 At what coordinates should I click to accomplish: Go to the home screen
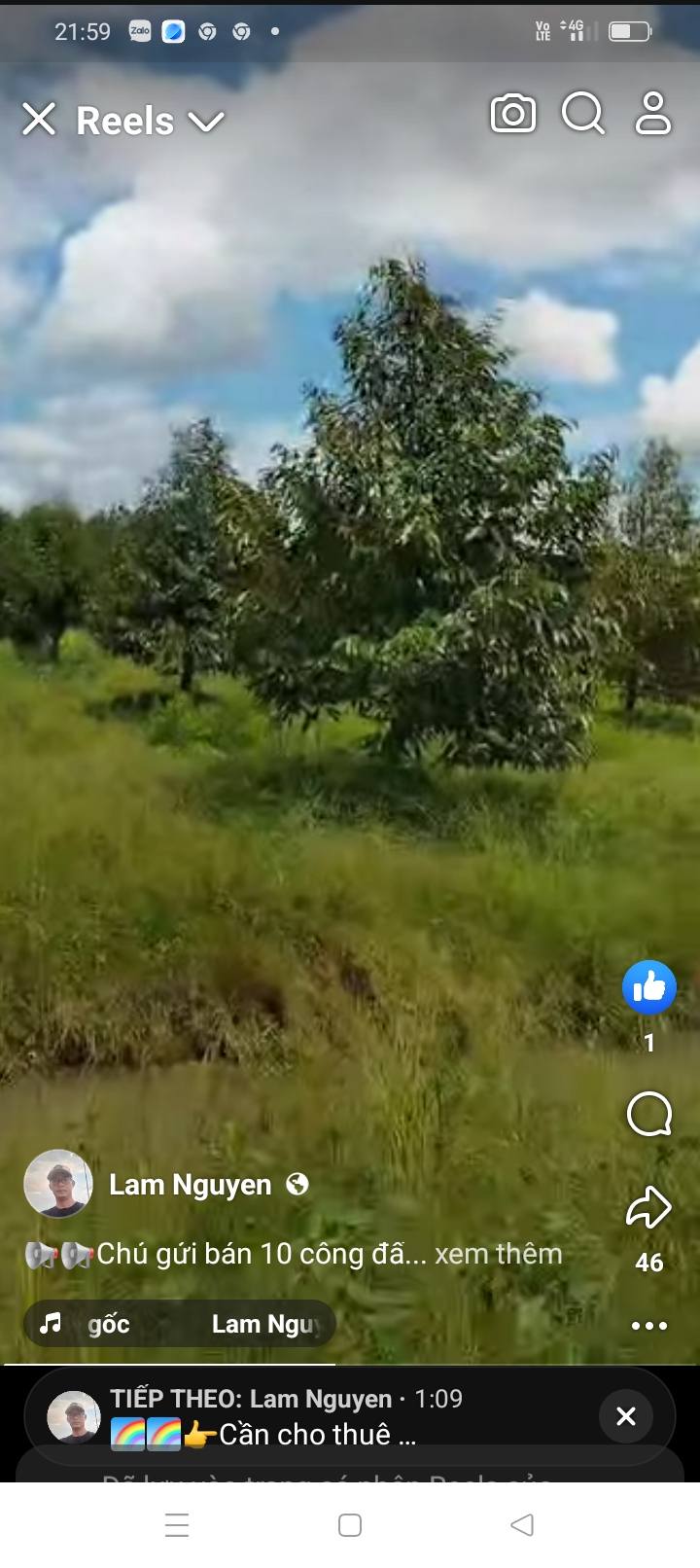[x=350, y=1525]
